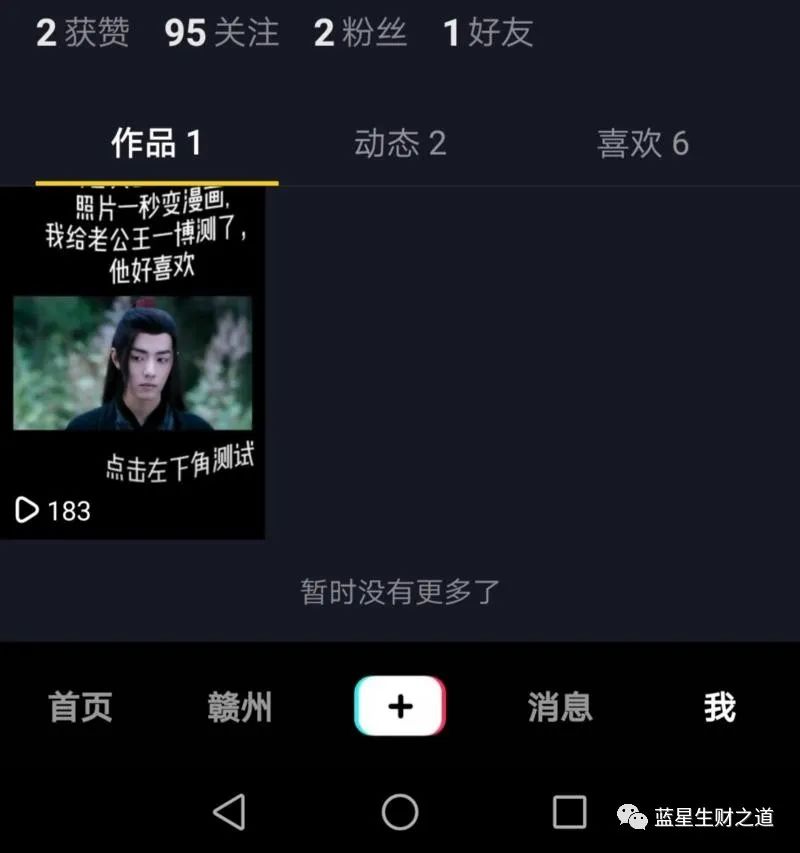This screenshot has width=800, height=853.
Task: Open the 赣州 local tab
Action: 240,707
